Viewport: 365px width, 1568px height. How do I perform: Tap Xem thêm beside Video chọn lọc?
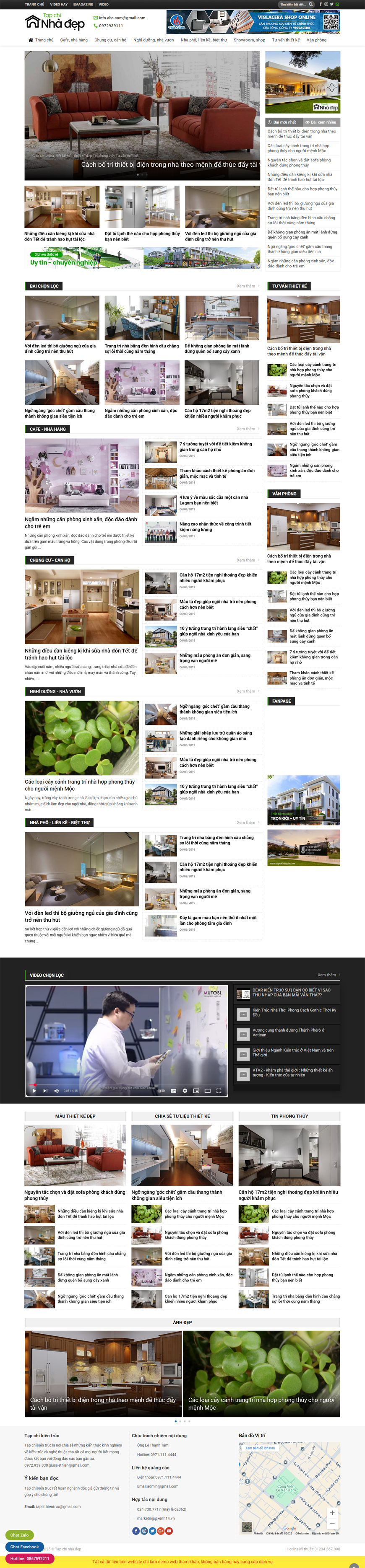coord(327,975)
